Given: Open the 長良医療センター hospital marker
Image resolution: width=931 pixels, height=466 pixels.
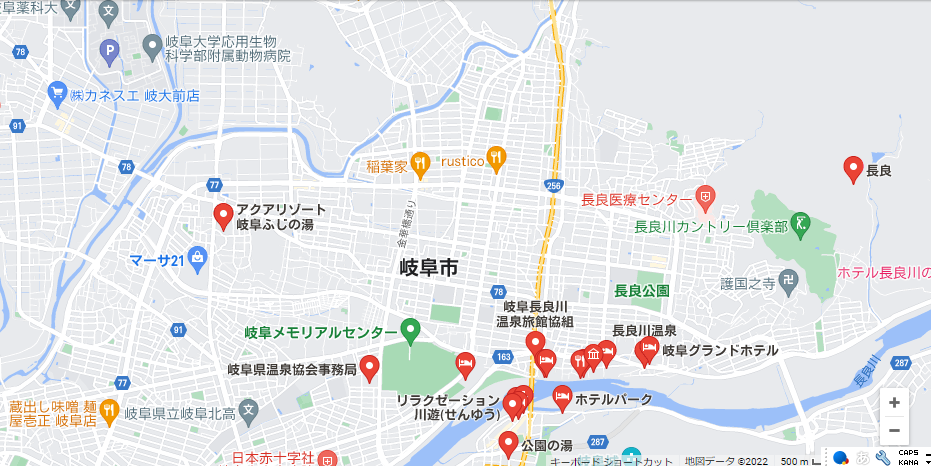Looking at the screenshot, I should [x=705, y=197].
